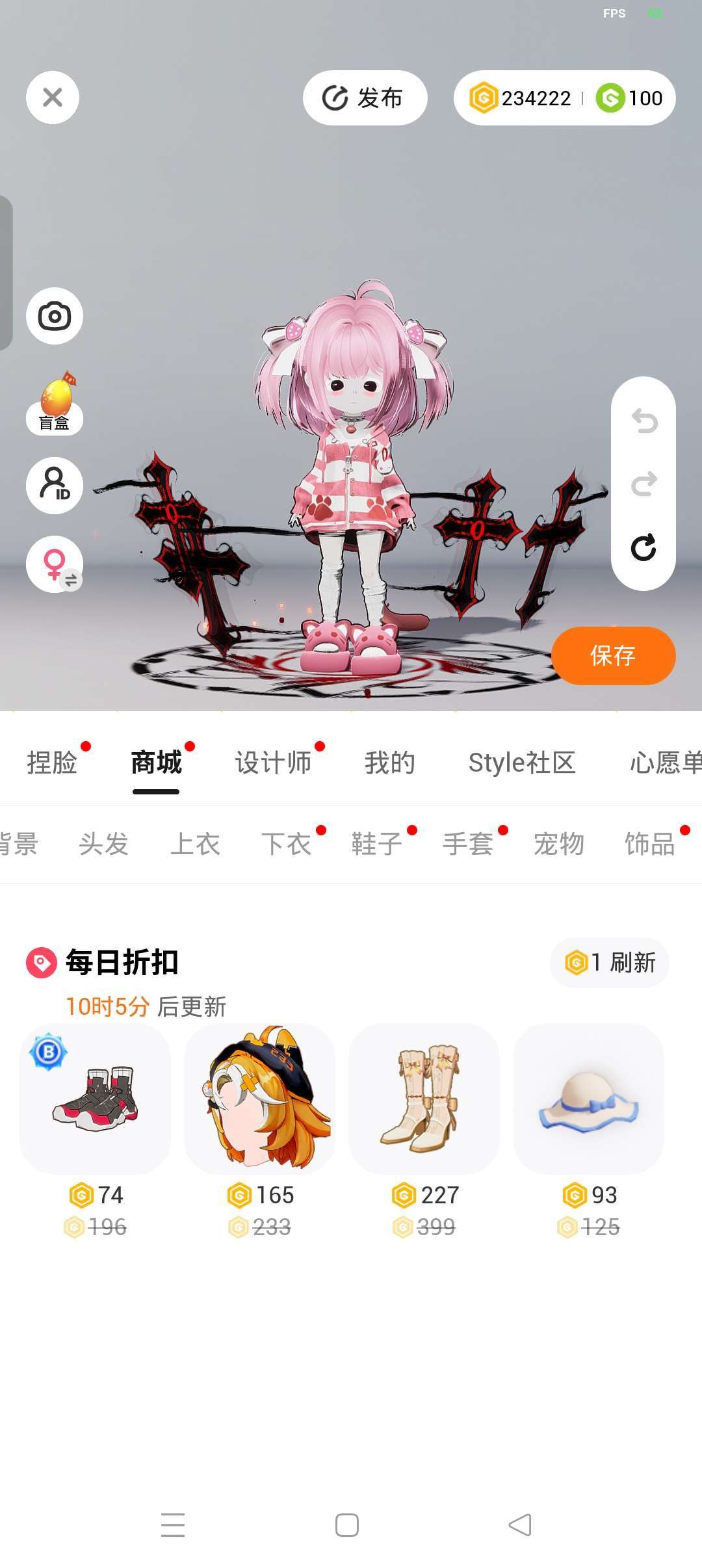Screen dimensions: 702x1568
Task: Reset the avatar with the refresh arrow
Action: tap(643, 547)
